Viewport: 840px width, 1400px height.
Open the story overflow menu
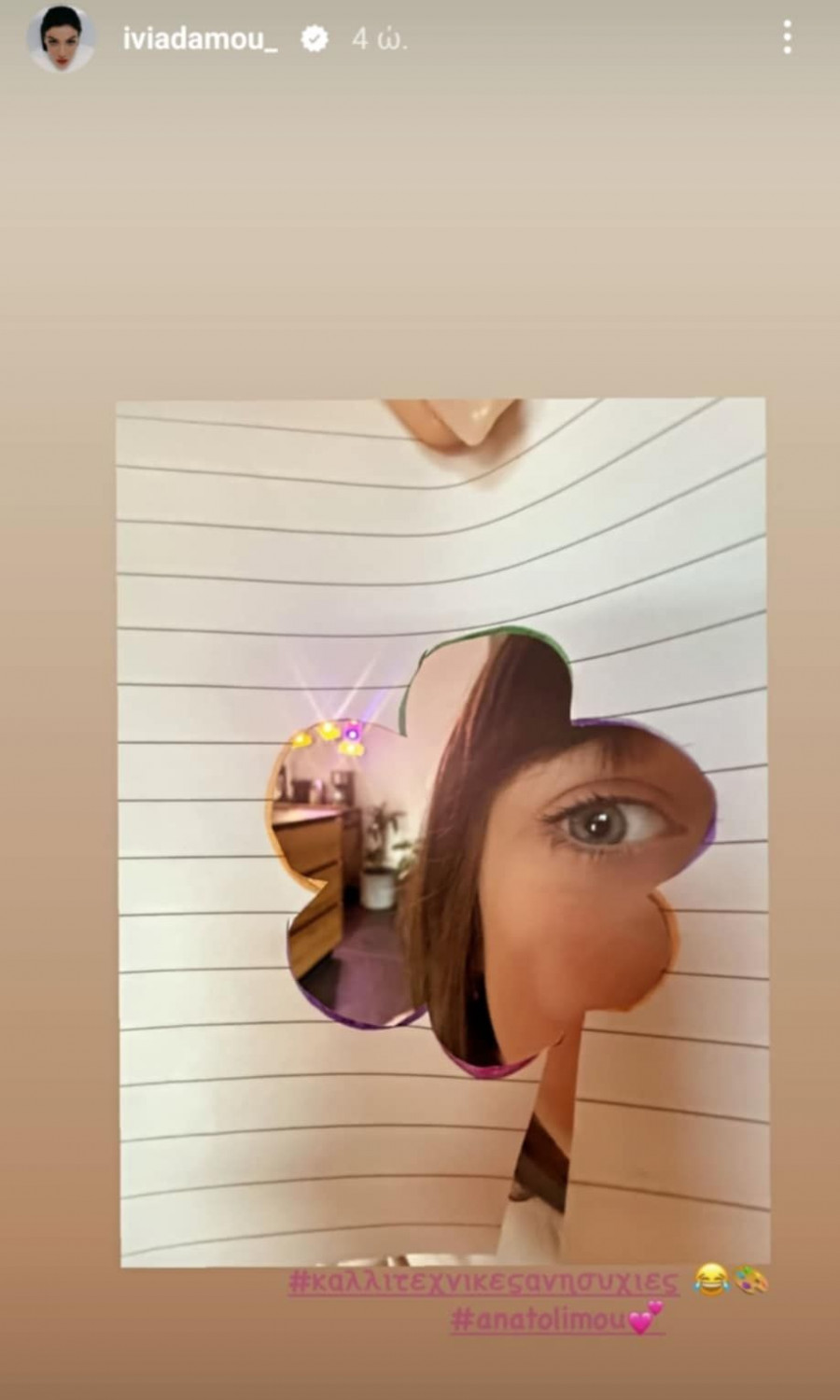click(x=788, y=38)
